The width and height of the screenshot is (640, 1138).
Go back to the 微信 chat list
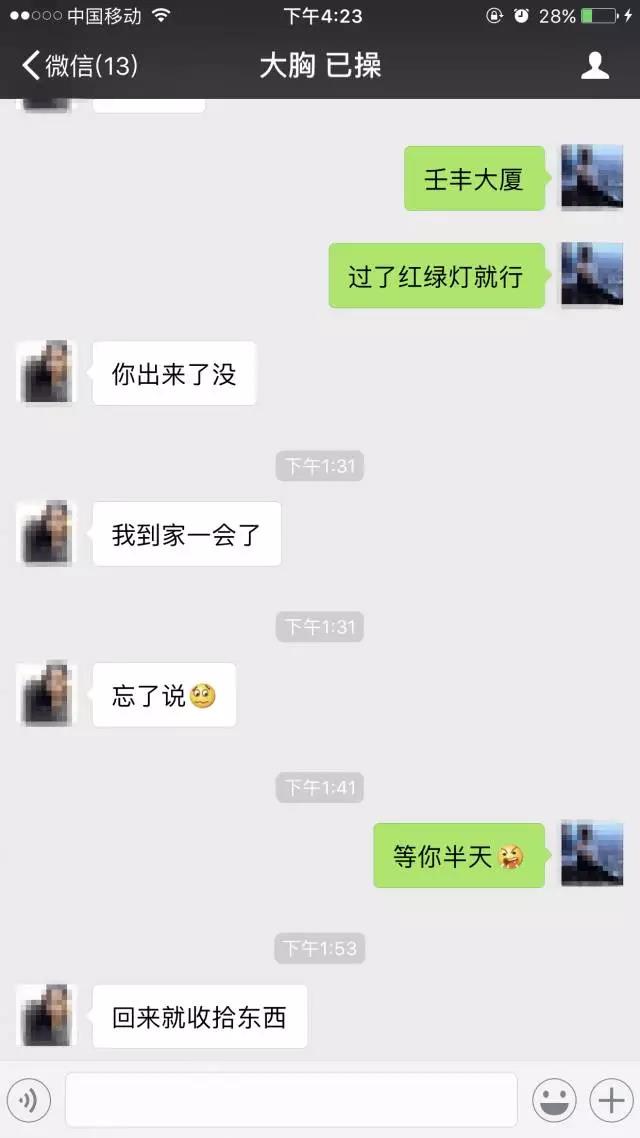coord(78,66)
